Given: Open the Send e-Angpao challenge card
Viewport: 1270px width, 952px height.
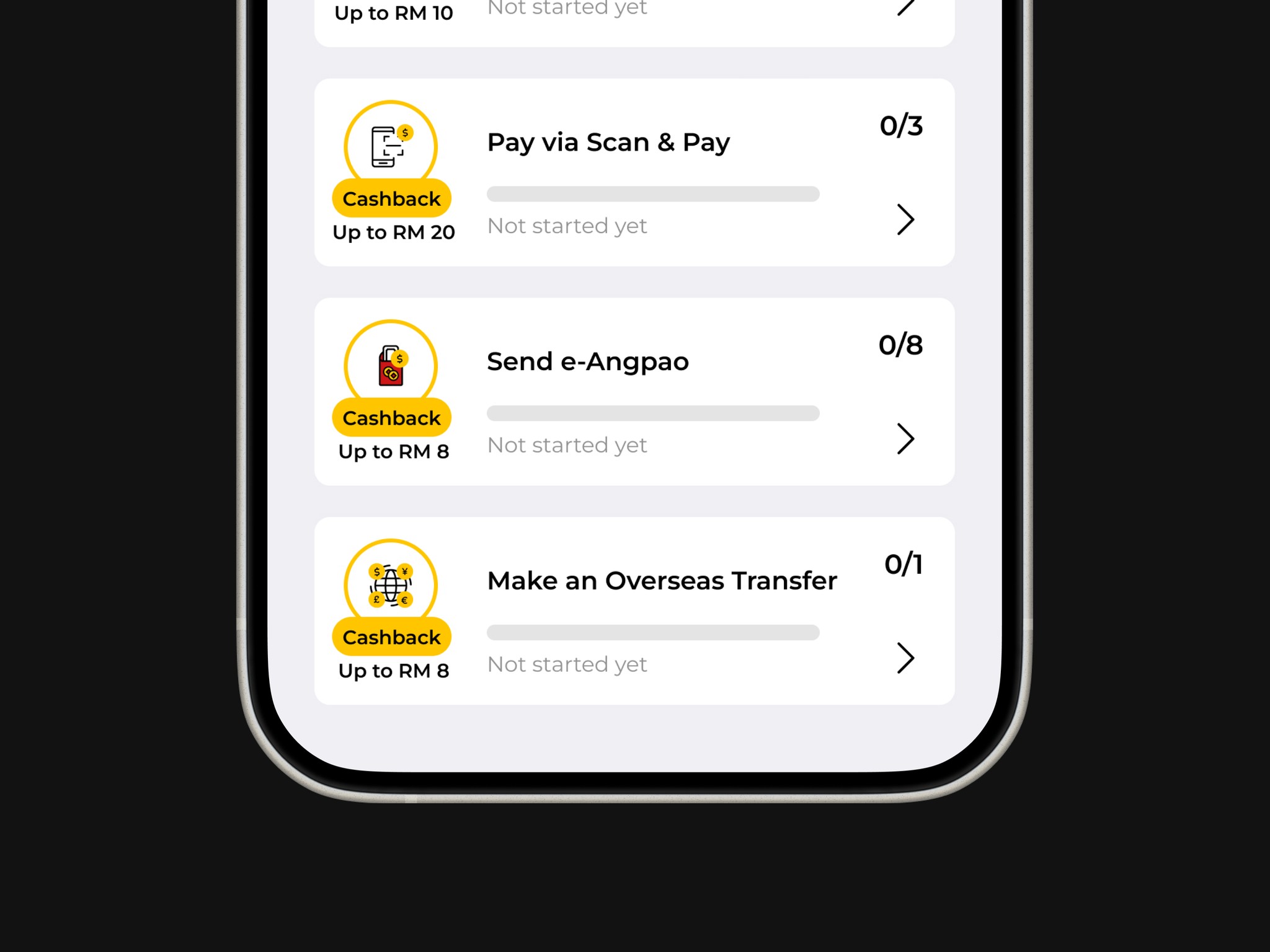Looking at the screenshot, I should 634,392.
